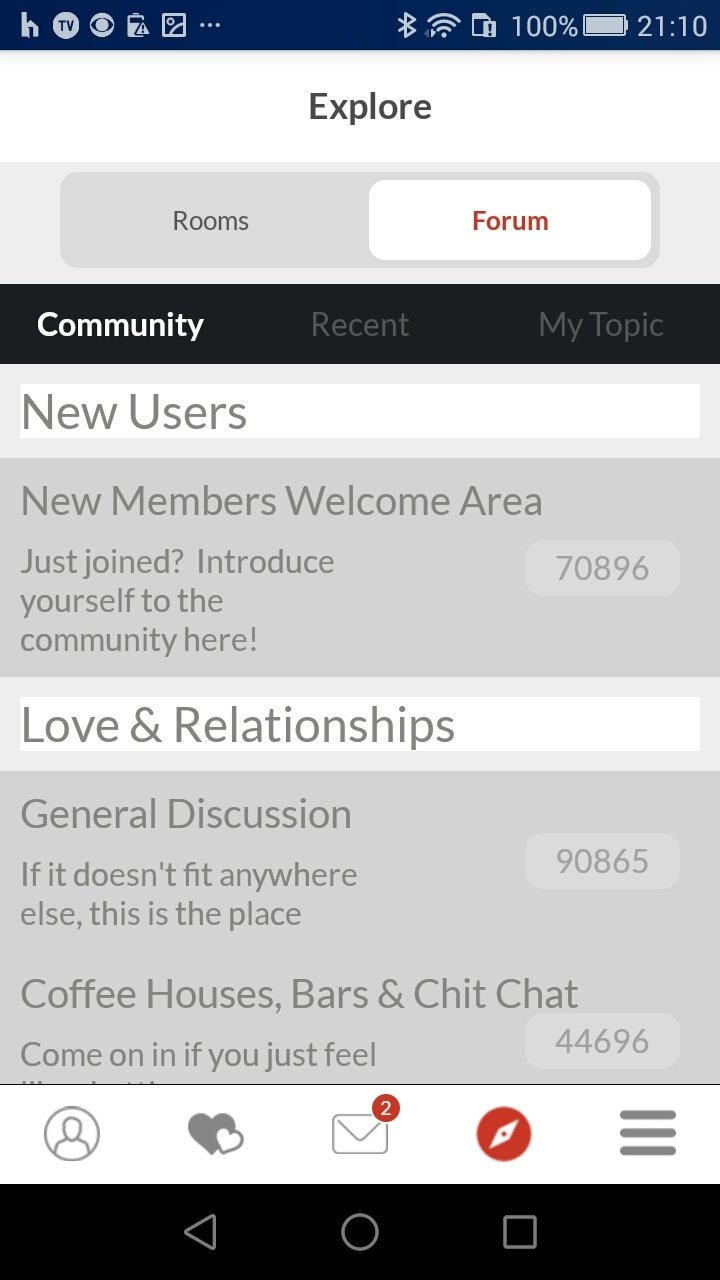Go back using the system back button

click(201, 1232)
